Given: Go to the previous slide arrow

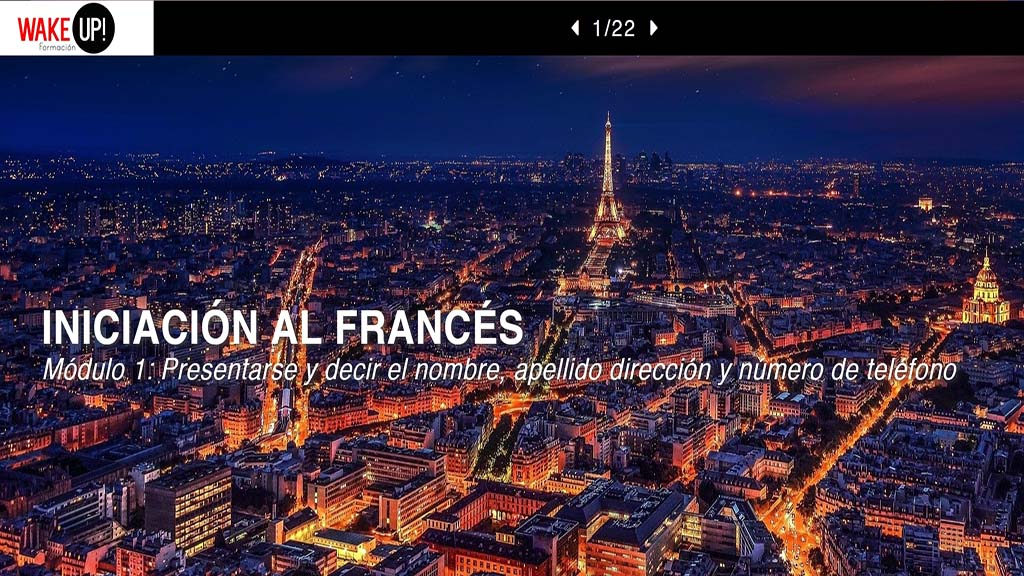Looking at the screenshot, I should pyautogui.click(x=575, y=28).
